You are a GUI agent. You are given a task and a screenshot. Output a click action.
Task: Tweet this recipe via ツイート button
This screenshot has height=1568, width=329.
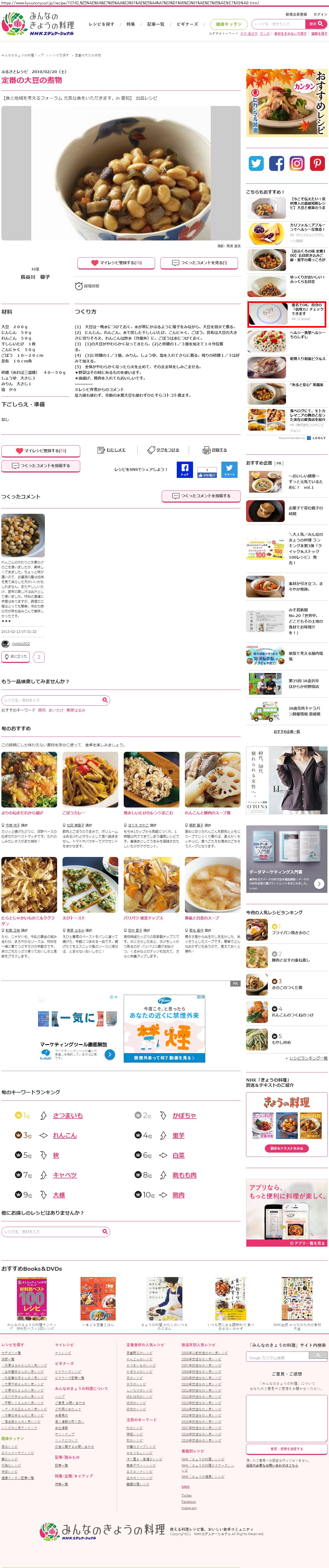(229, 469)
